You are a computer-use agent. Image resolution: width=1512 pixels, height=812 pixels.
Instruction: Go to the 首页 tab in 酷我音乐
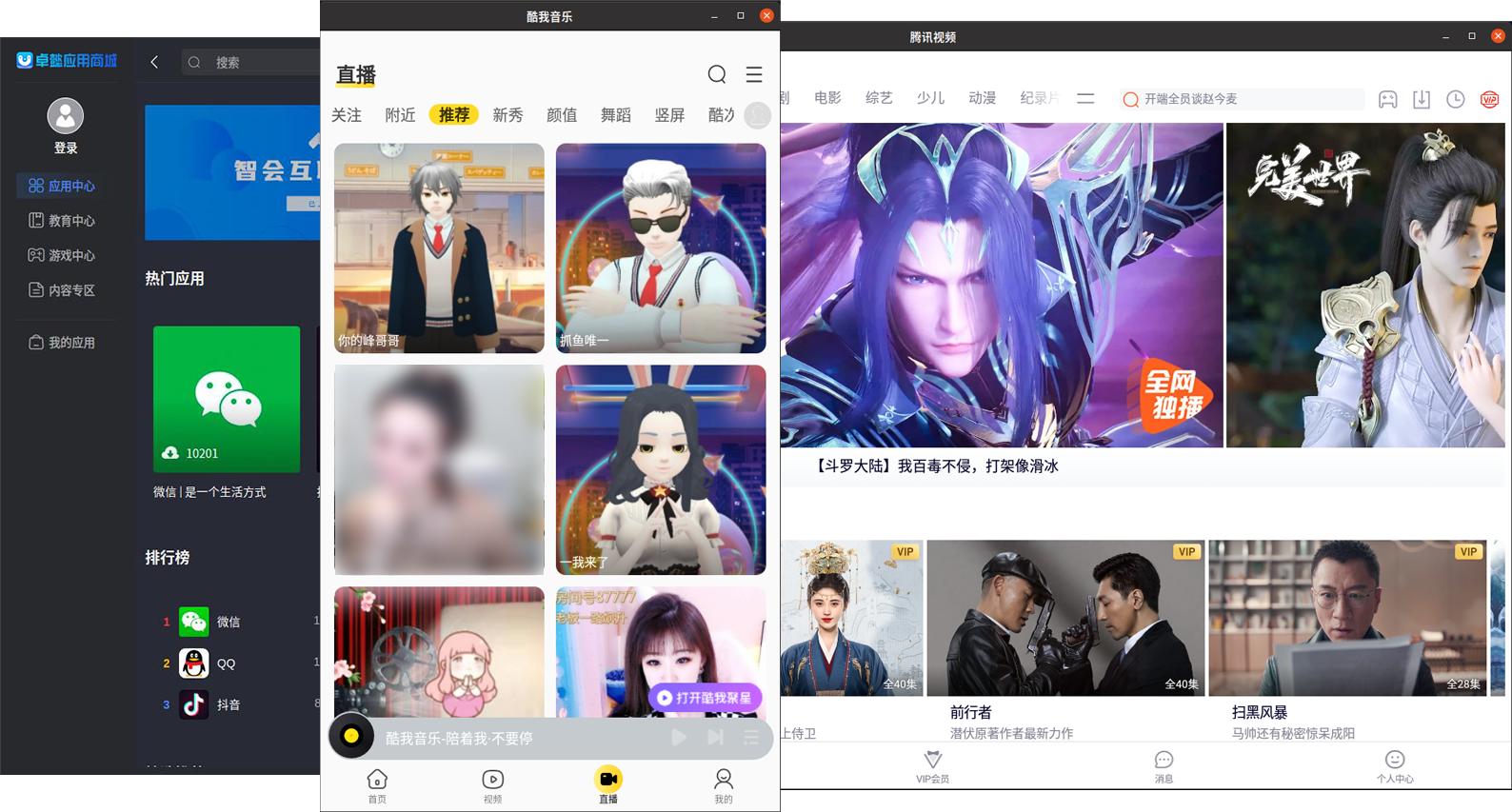point(377,784)
